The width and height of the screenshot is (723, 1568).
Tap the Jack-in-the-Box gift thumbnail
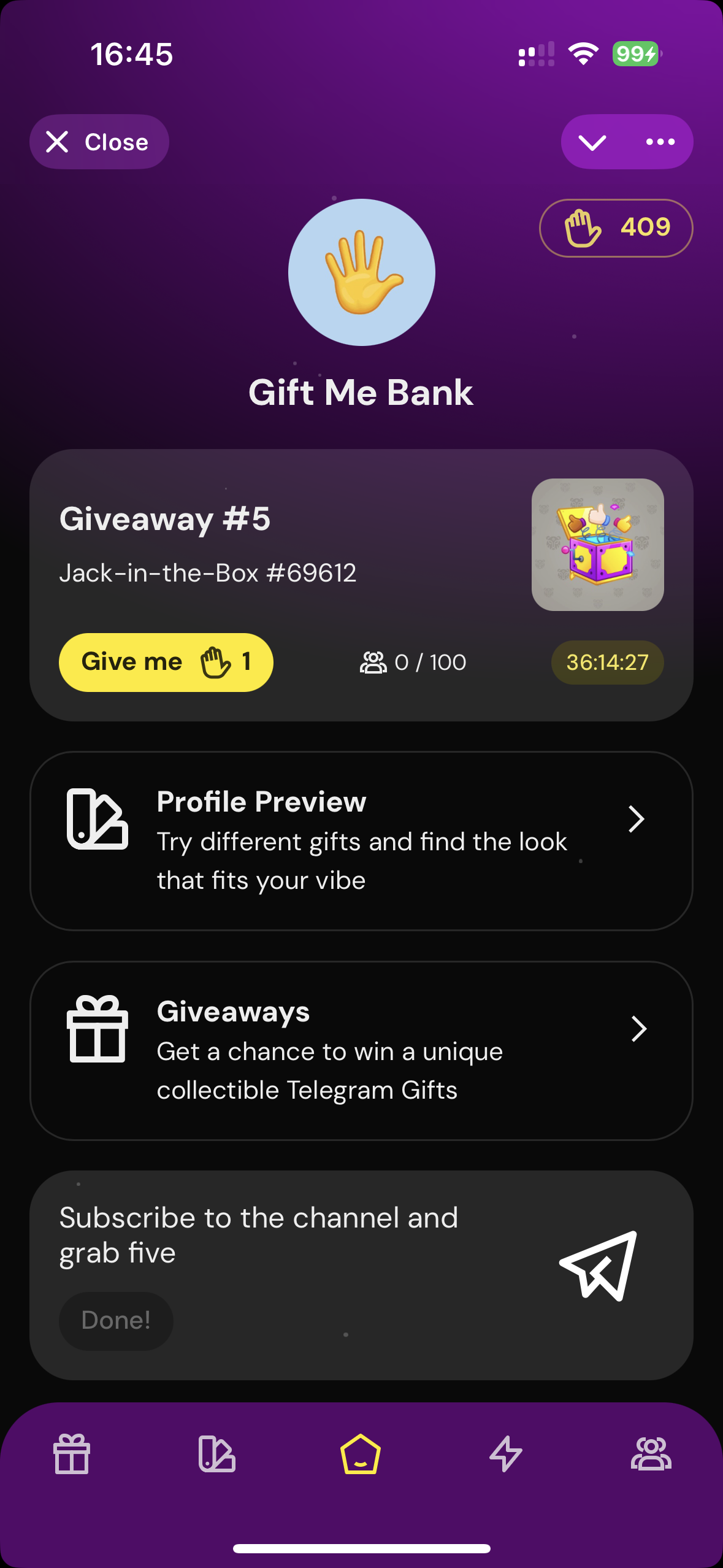click(x=597, y=545)
